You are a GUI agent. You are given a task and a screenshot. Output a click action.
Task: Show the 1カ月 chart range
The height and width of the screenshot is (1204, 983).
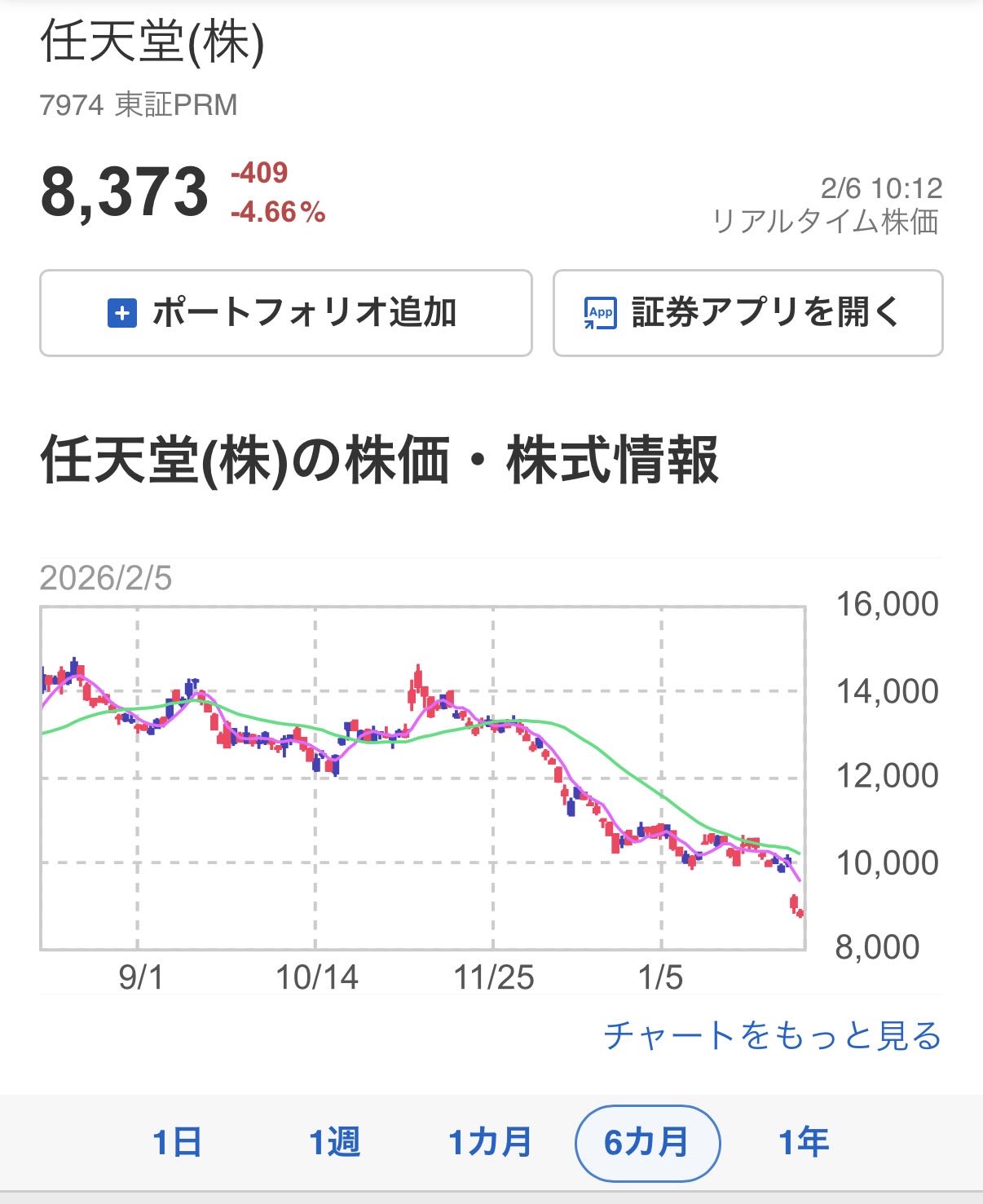tap(490, 1142)
